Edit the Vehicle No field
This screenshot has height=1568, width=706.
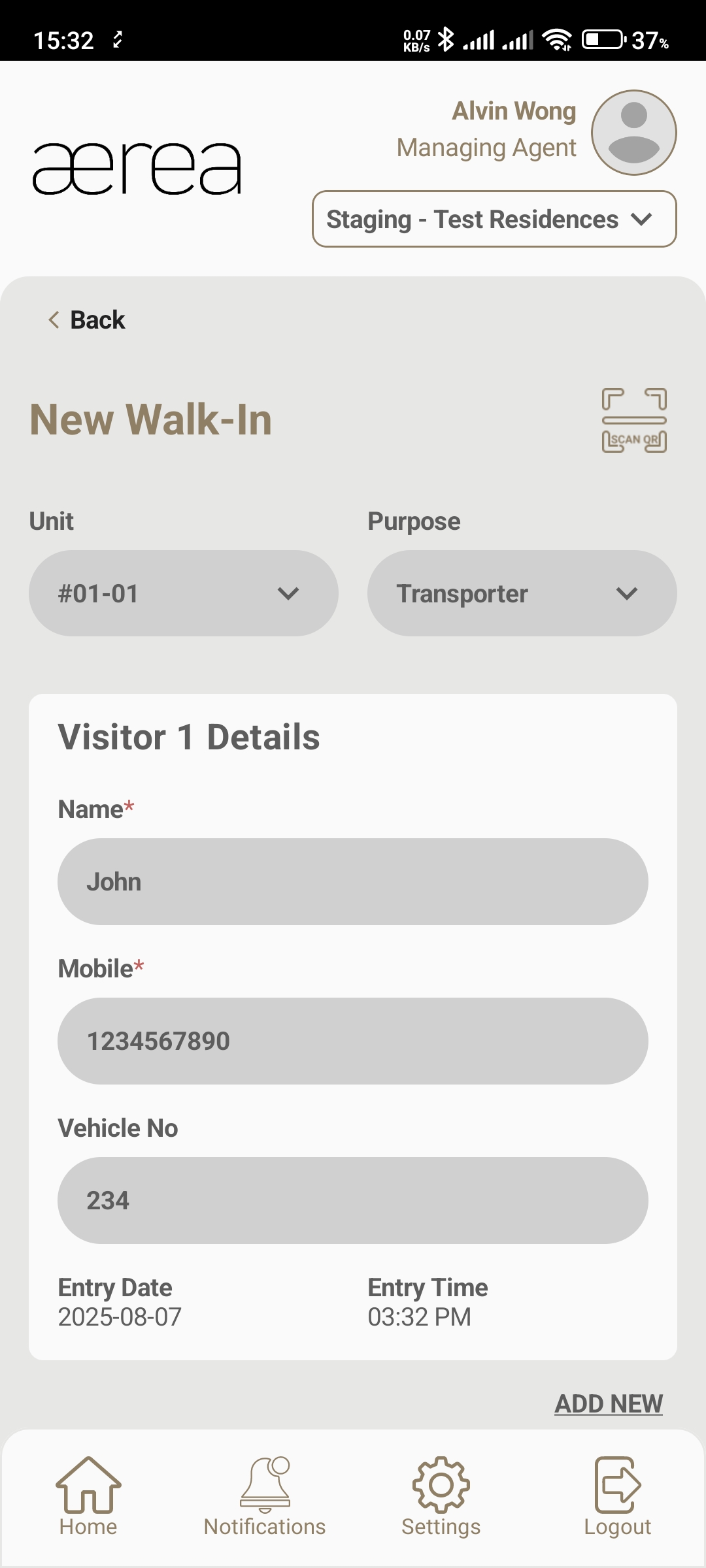point(353,1201)
